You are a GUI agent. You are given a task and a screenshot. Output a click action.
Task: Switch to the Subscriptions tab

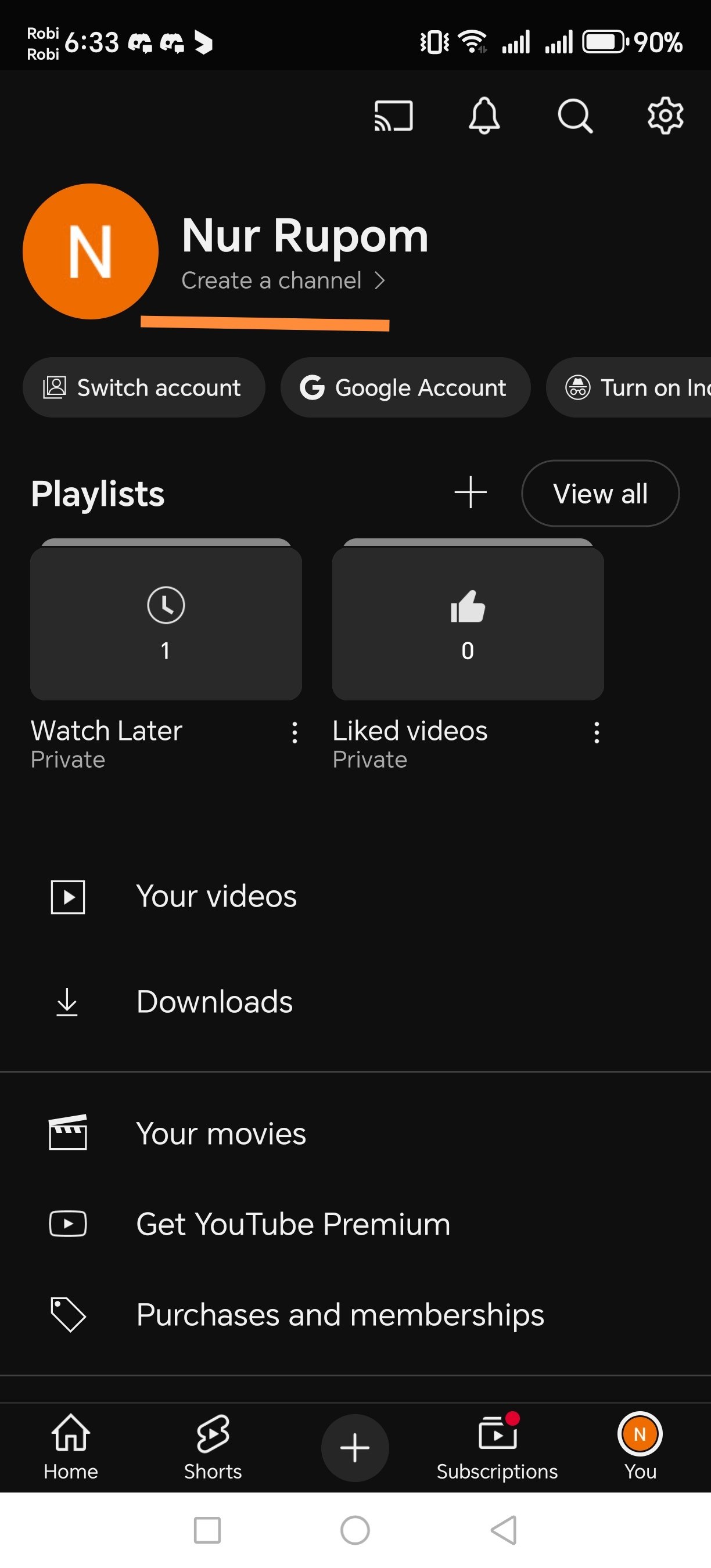497,1447
